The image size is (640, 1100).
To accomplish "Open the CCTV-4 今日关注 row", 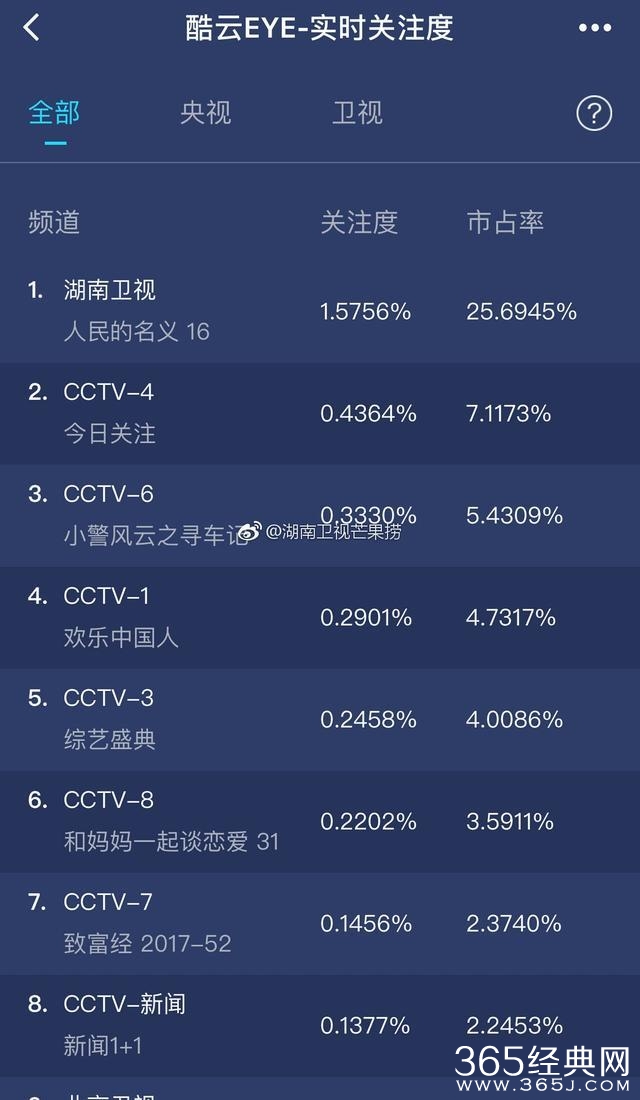I will [320, 413].
